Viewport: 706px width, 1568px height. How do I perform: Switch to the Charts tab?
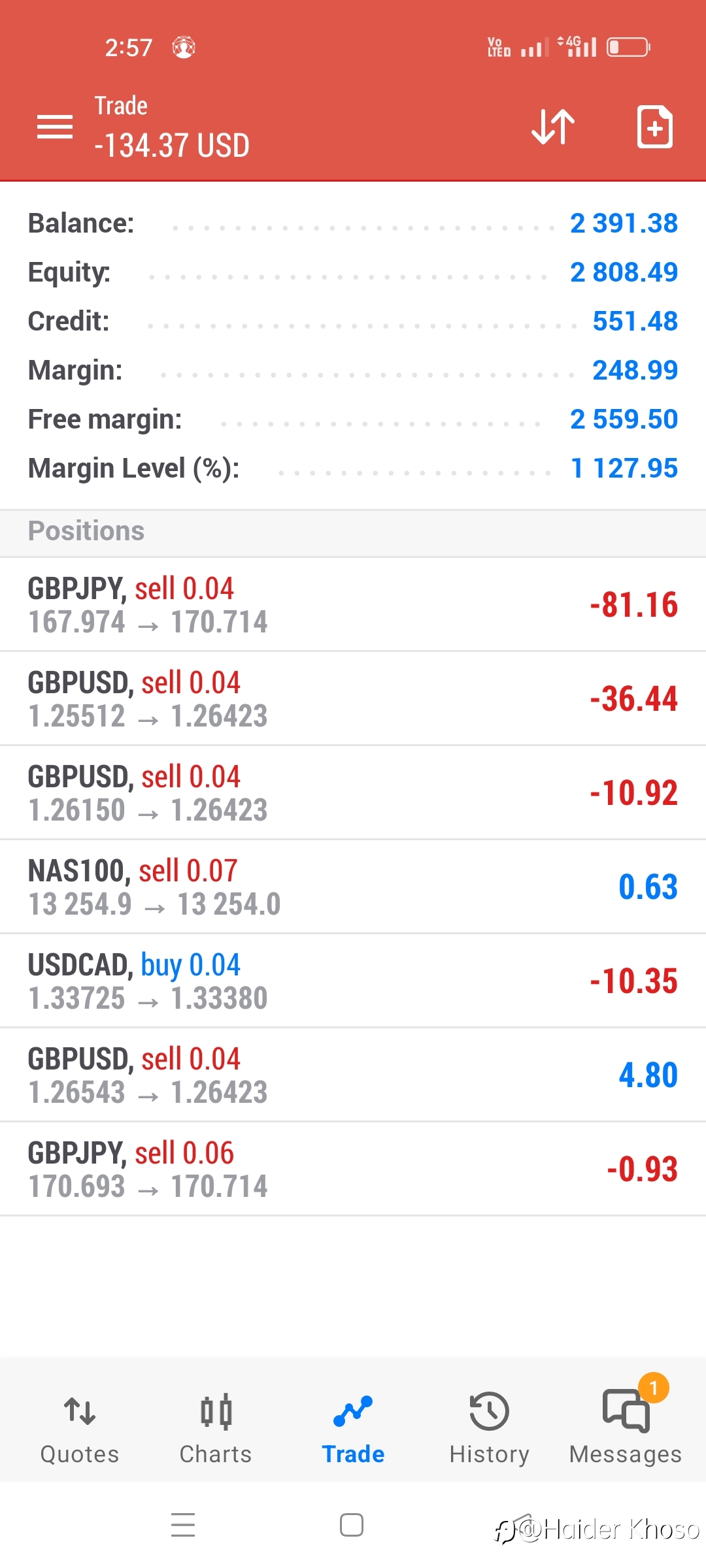[216, 1429]
